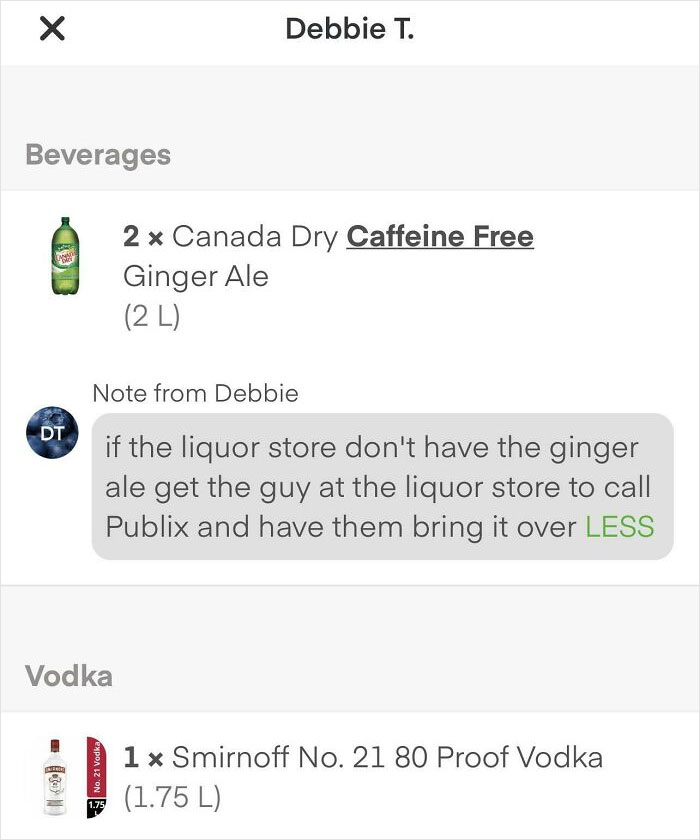Close Debbie T.'s order screen

tap(52, 30)
